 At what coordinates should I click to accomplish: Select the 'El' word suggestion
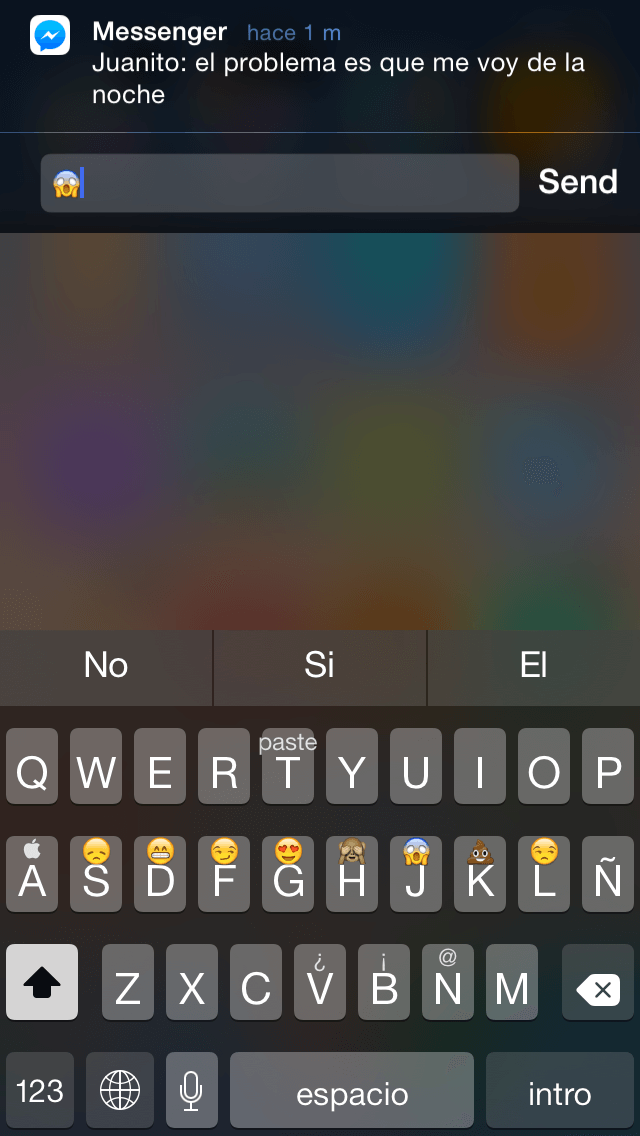click(x=533, y=665)
